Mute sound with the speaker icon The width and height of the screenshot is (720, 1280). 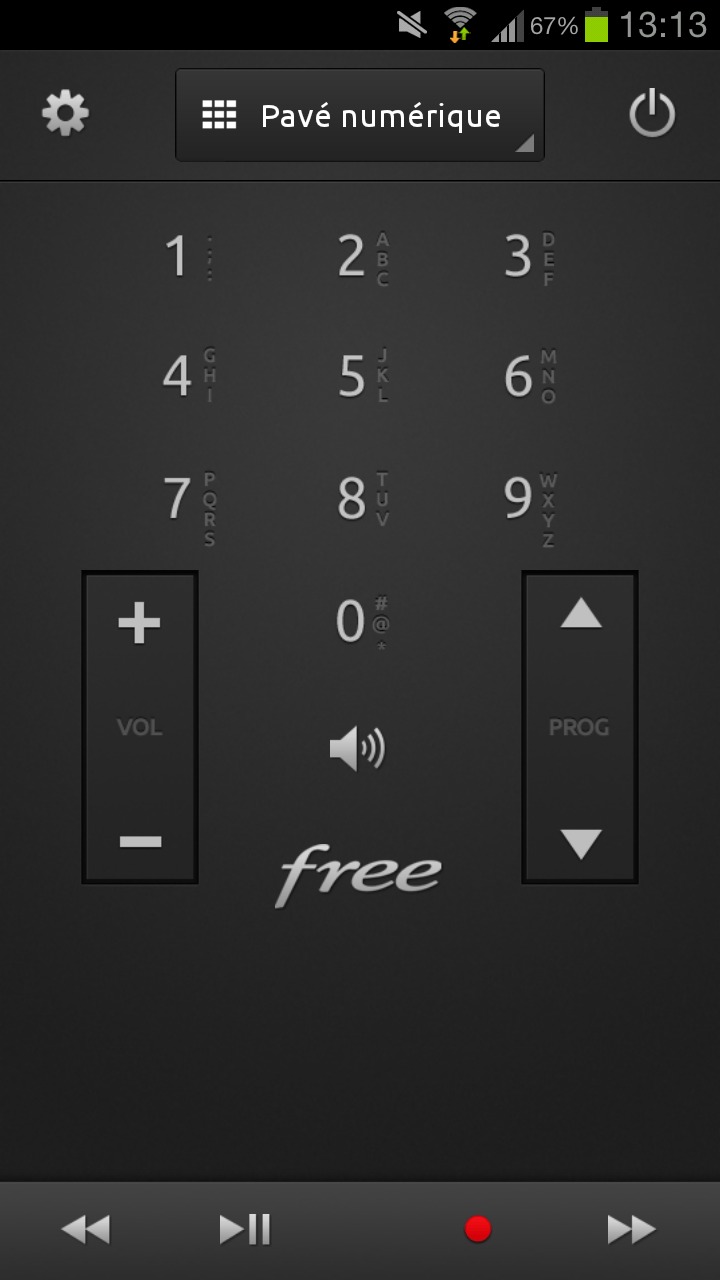(357, 748)
